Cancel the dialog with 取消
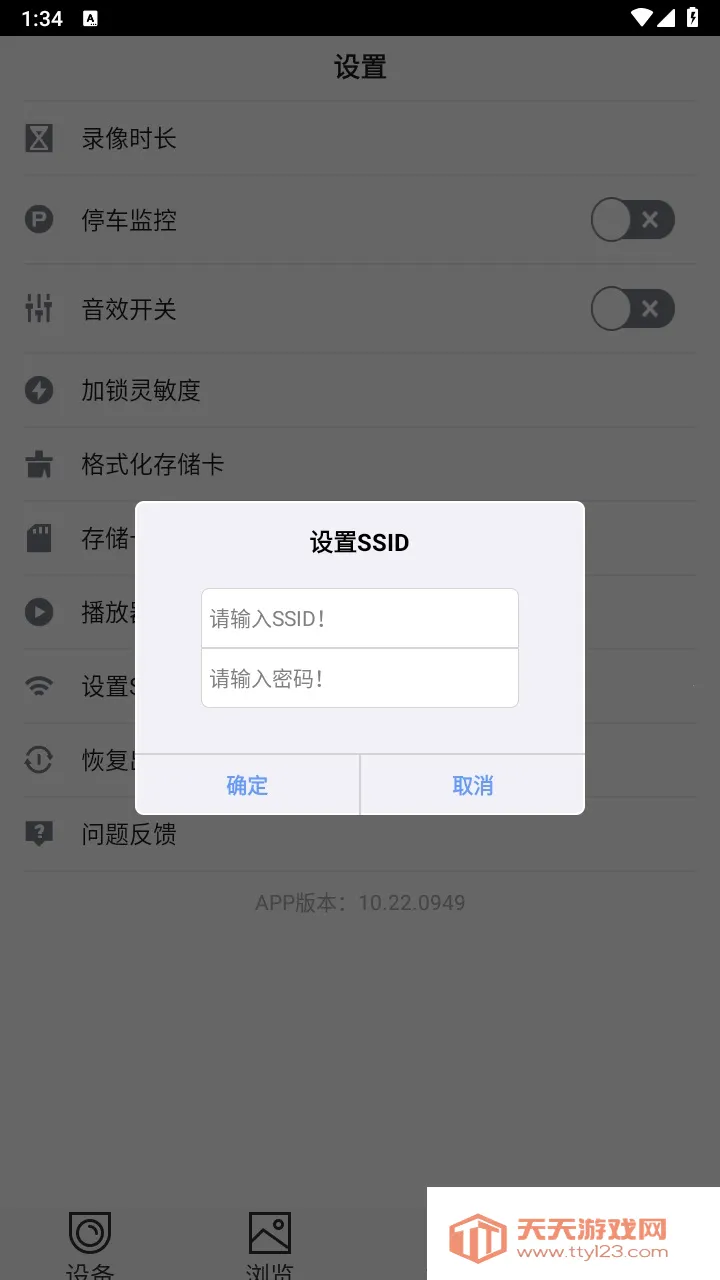Image resolution: width=720 pixels, height=1280 pixels. pyautogui.click(x=472, y=785)
